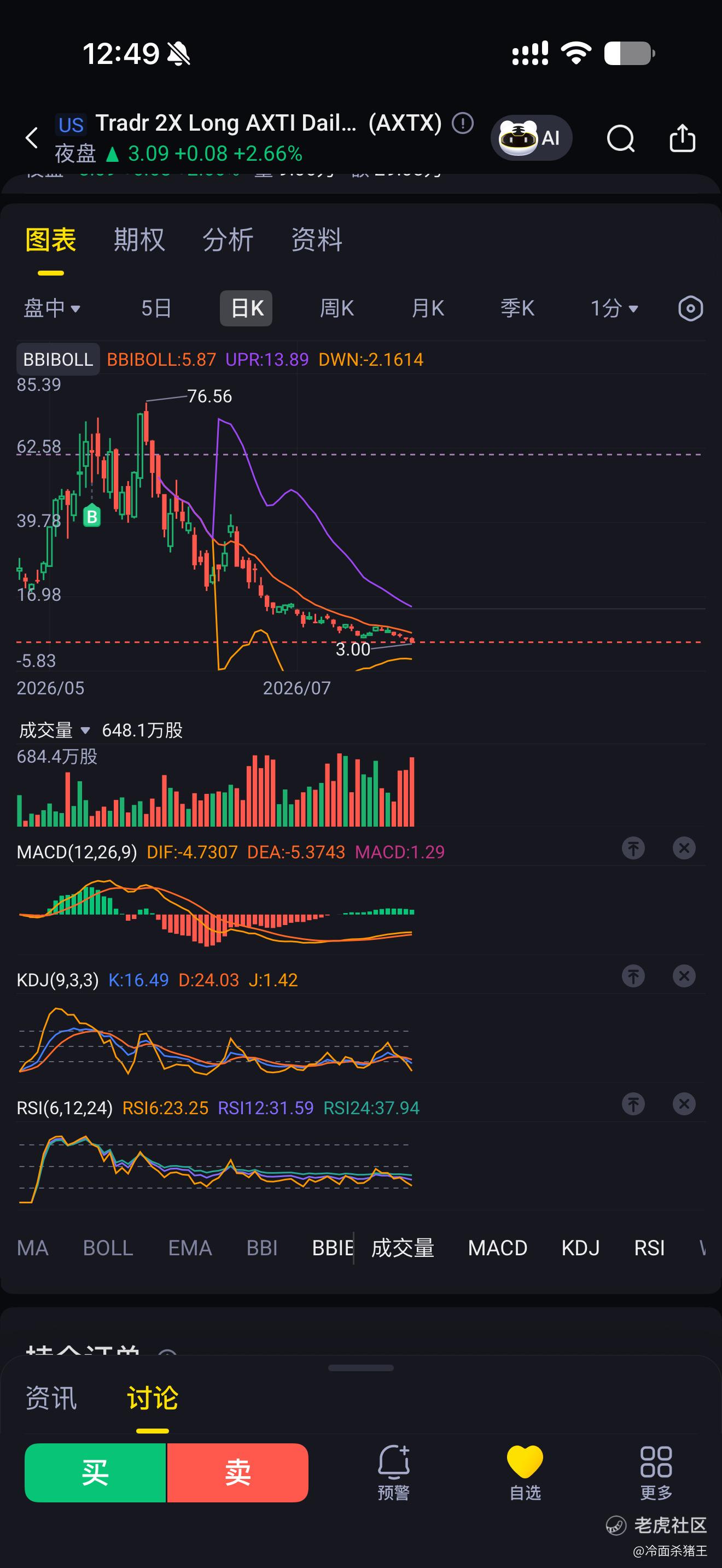Open the 1分 interval dropdown
This screenshot has width=722, height=1568.
pos(614,308)
